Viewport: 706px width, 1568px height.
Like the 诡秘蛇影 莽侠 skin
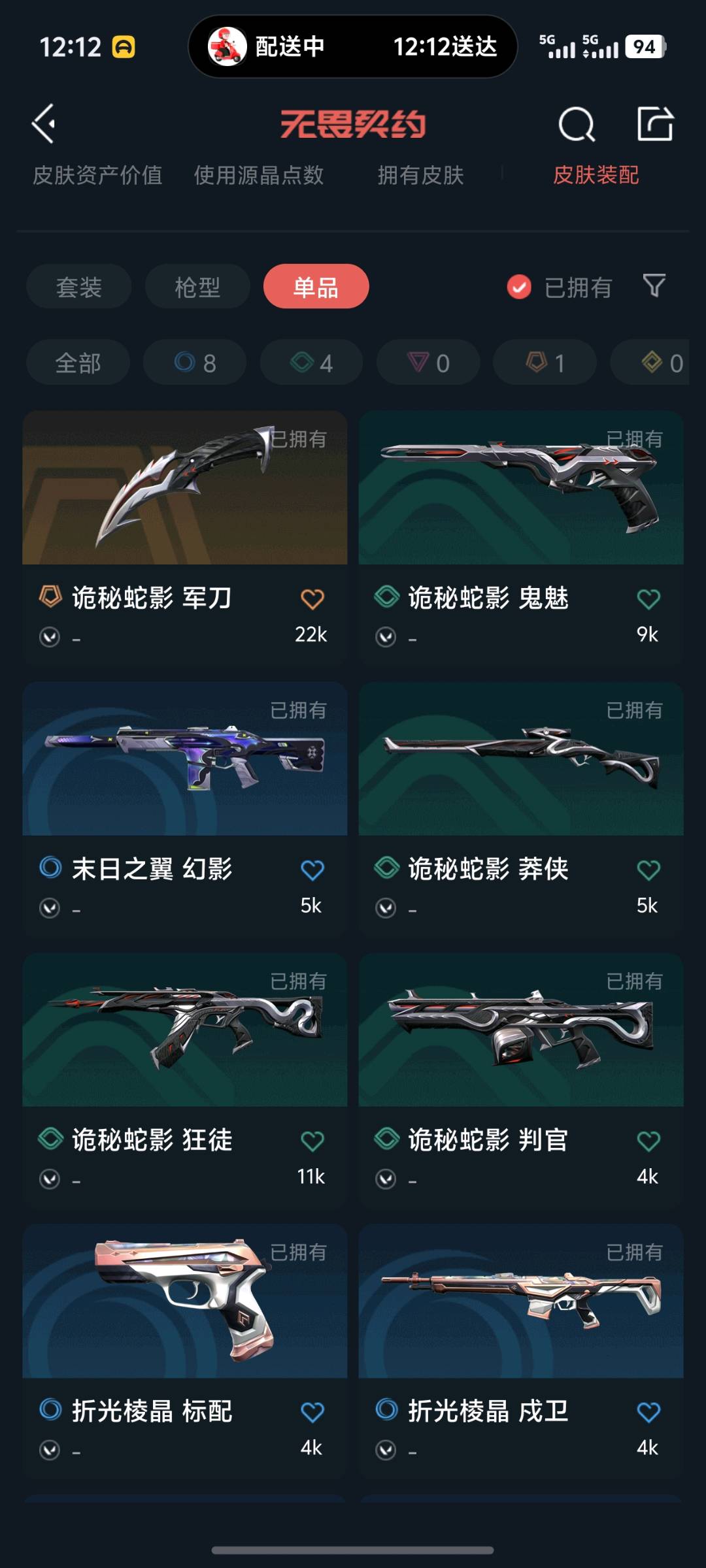[648, 870]
